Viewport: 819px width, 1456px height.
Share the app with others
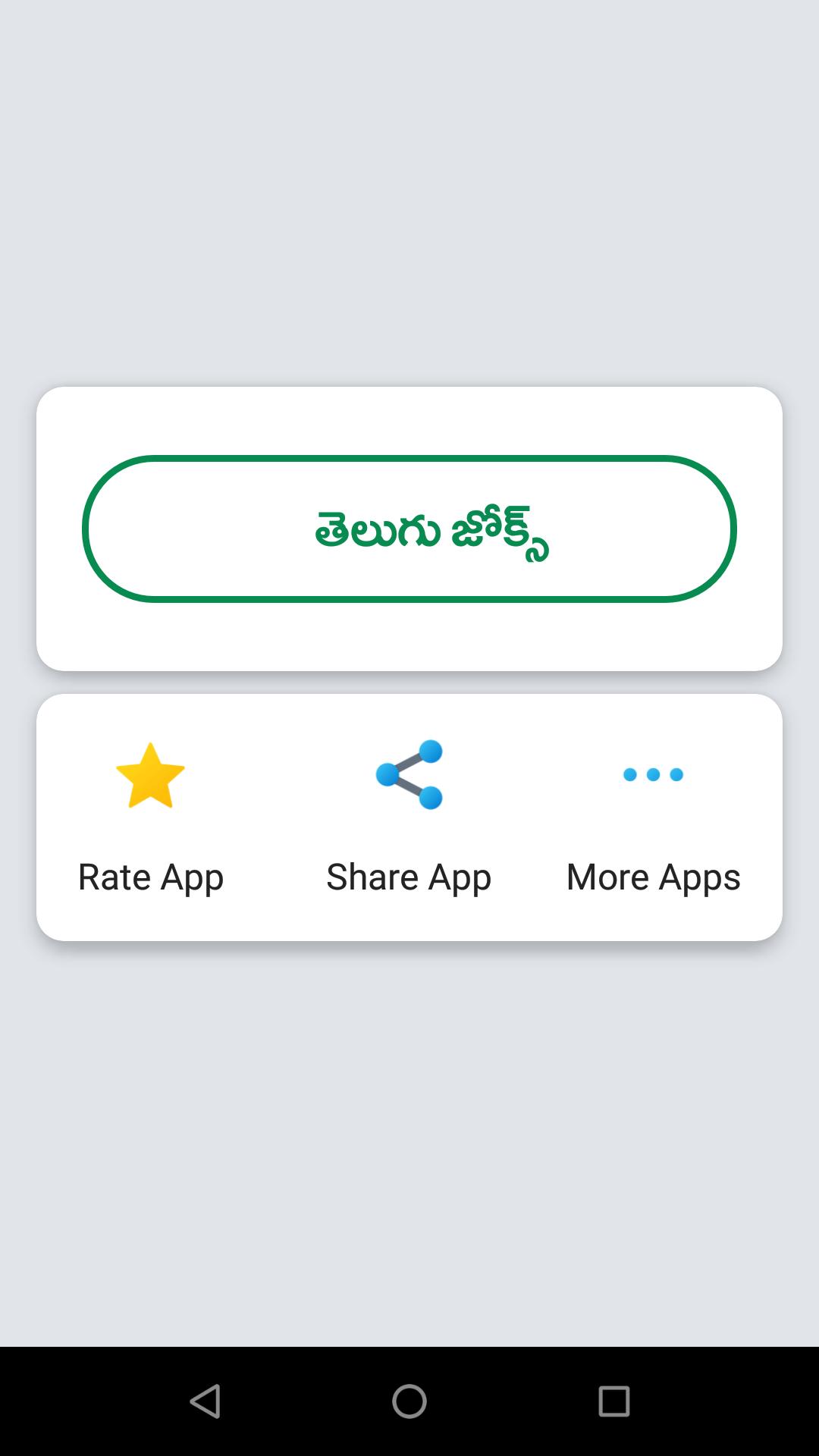click(x=409, y=816)
